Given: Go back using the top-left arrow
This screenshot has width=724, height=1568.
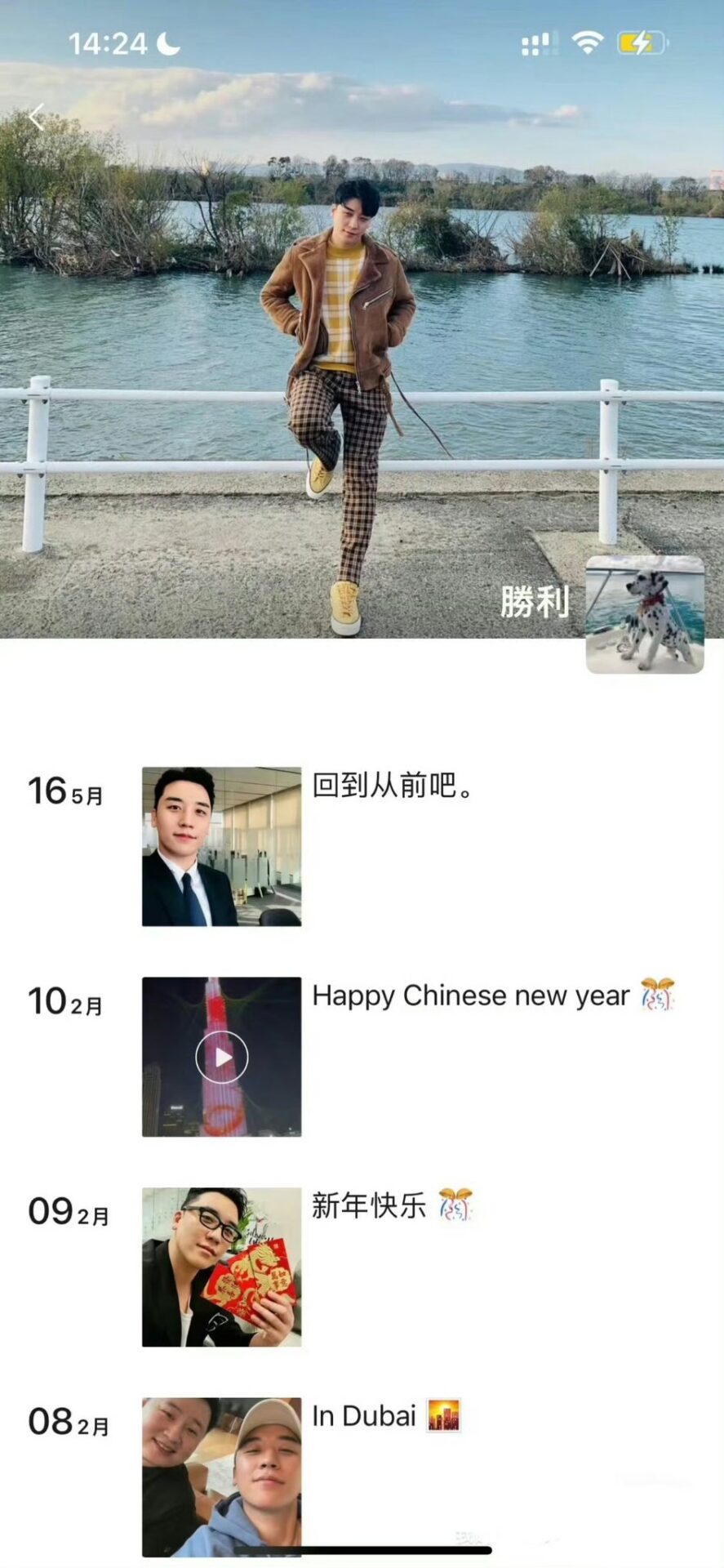Looking at the screenshot, I should click(x=36, y=118).
